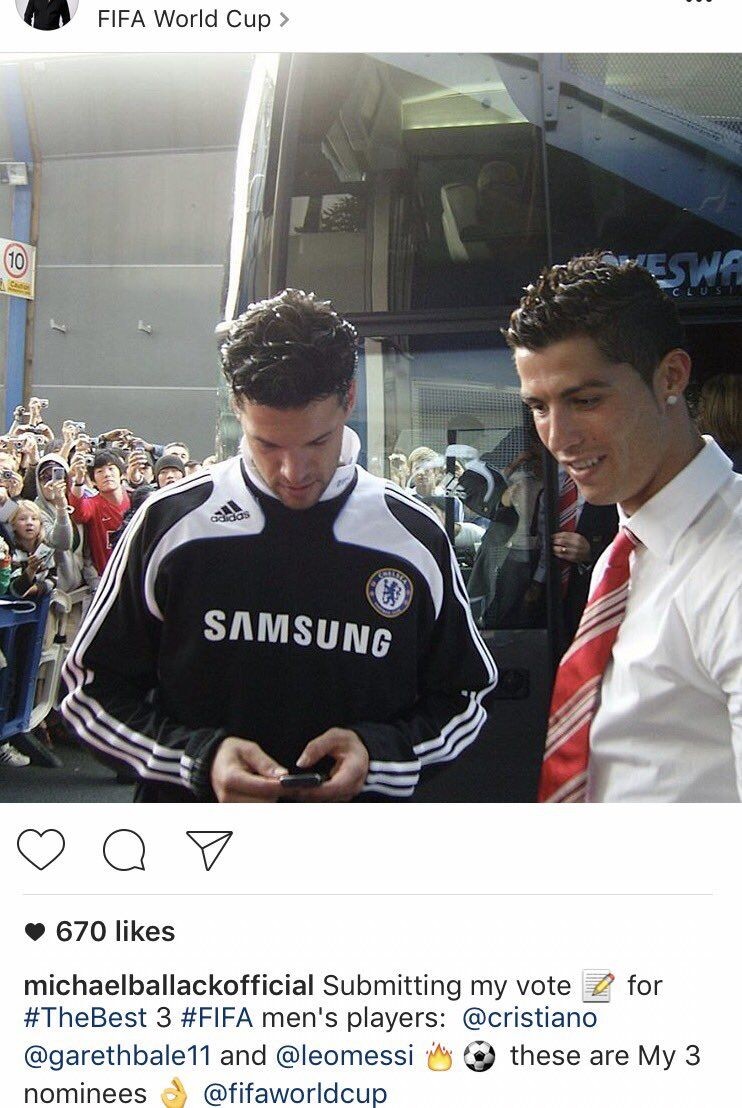Screen dimensions: 742x1108
Task: Open michaelballackofficial username in caption
Action: click(168, 986)
